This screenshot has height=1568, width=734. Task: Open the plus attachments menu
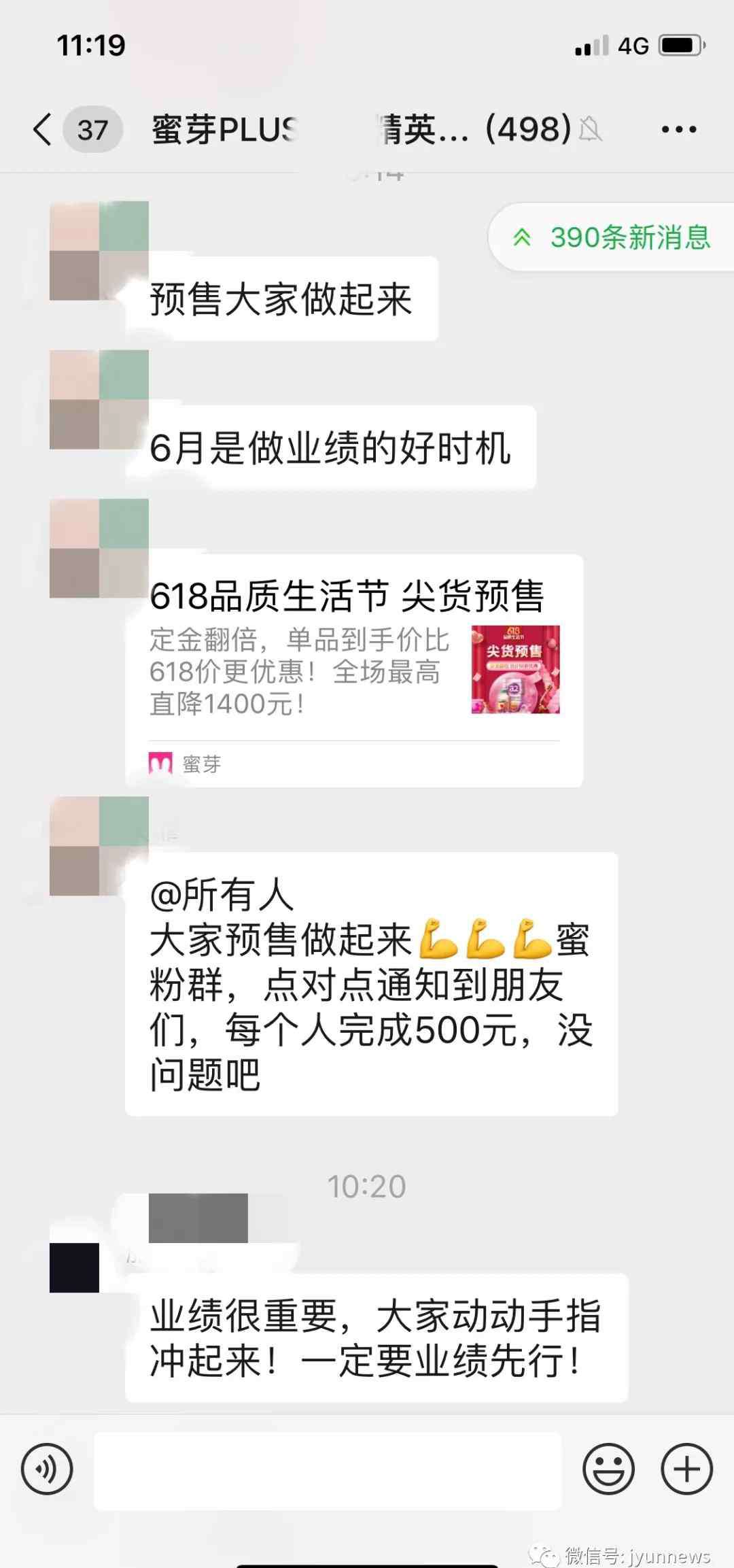pos(686,1469)
